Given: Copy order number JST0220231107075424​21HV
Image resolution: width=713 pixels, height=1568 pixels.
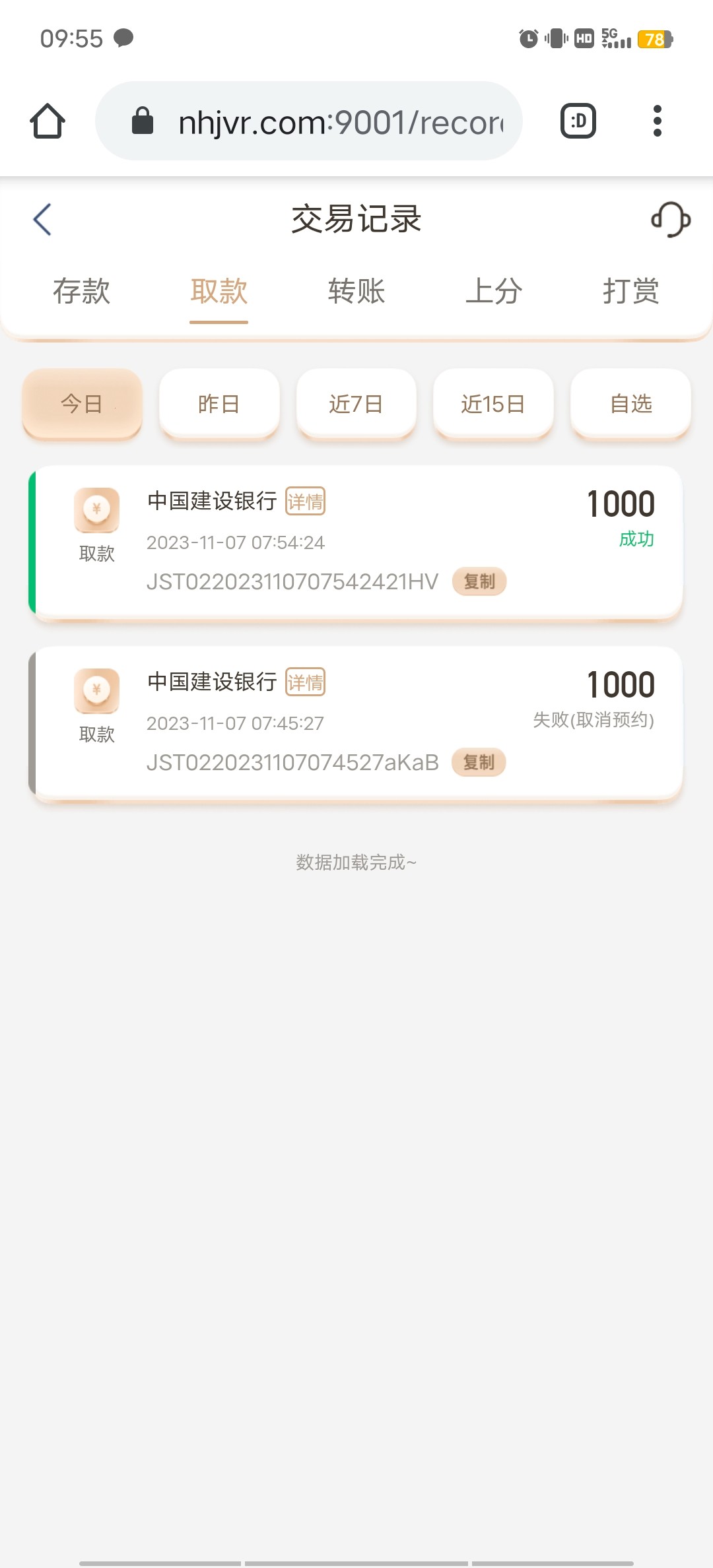Looking at the screenshot, I should click(x=479, y=581).
